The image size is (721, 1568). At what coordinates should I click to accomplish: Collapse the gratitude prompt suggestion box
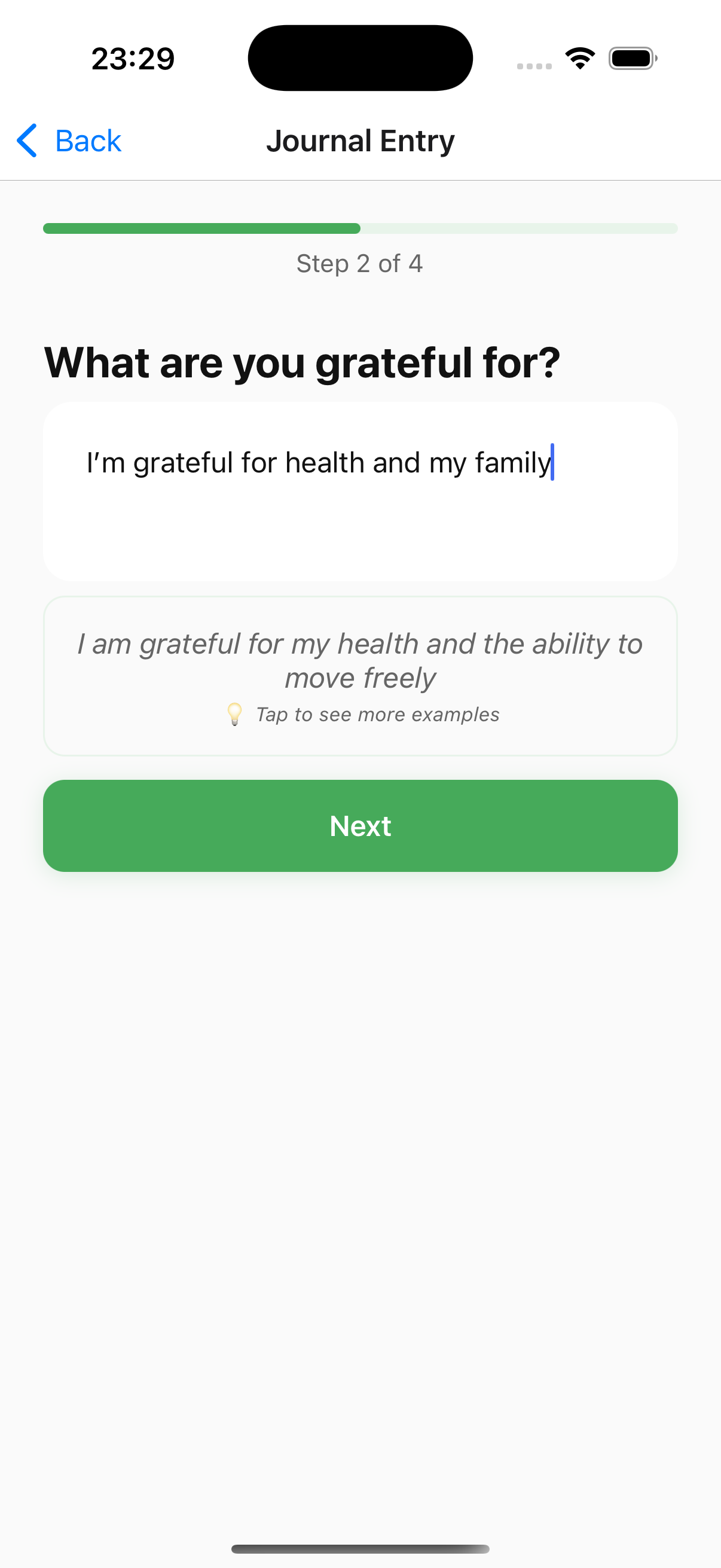pyautogui.click(x=360, y=675)
